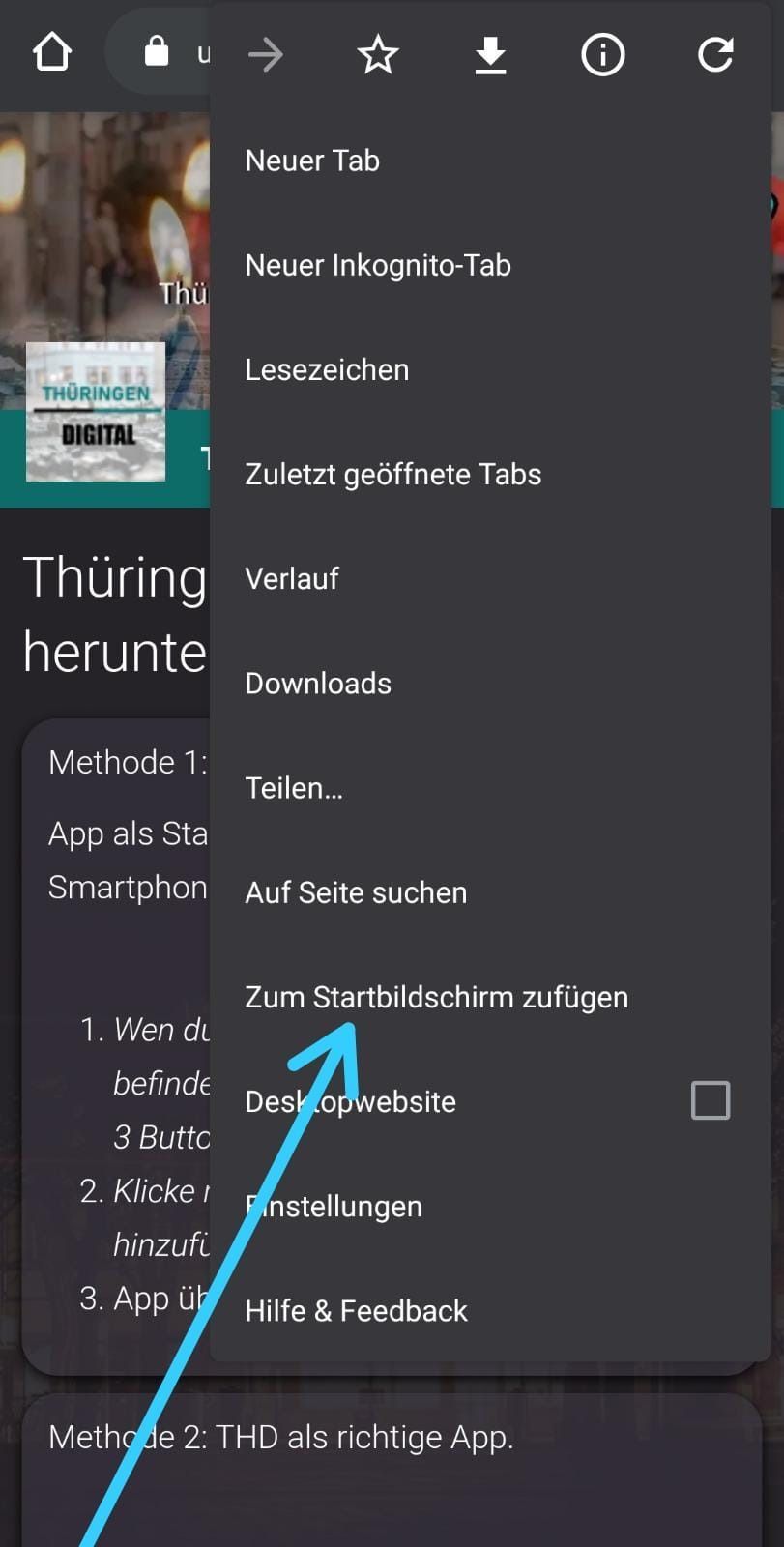
Task: Bookmark this page with the star icon
Action: 378,55
